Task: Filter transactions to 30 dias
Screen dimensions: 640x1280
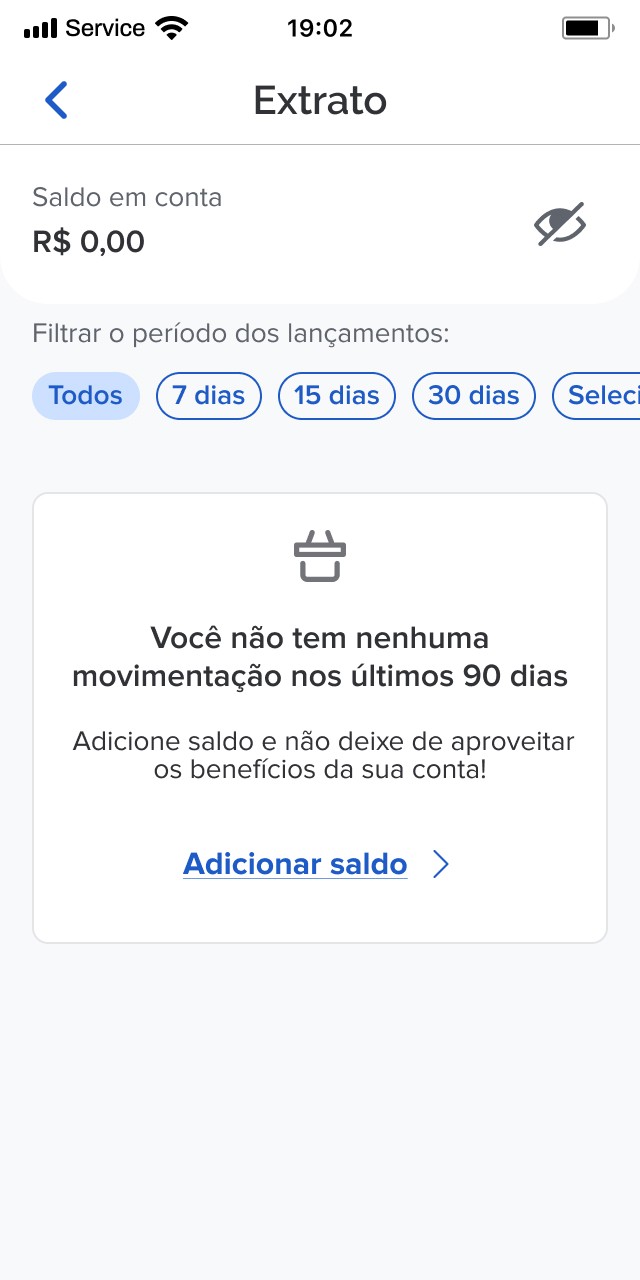Action: point(473,395)
